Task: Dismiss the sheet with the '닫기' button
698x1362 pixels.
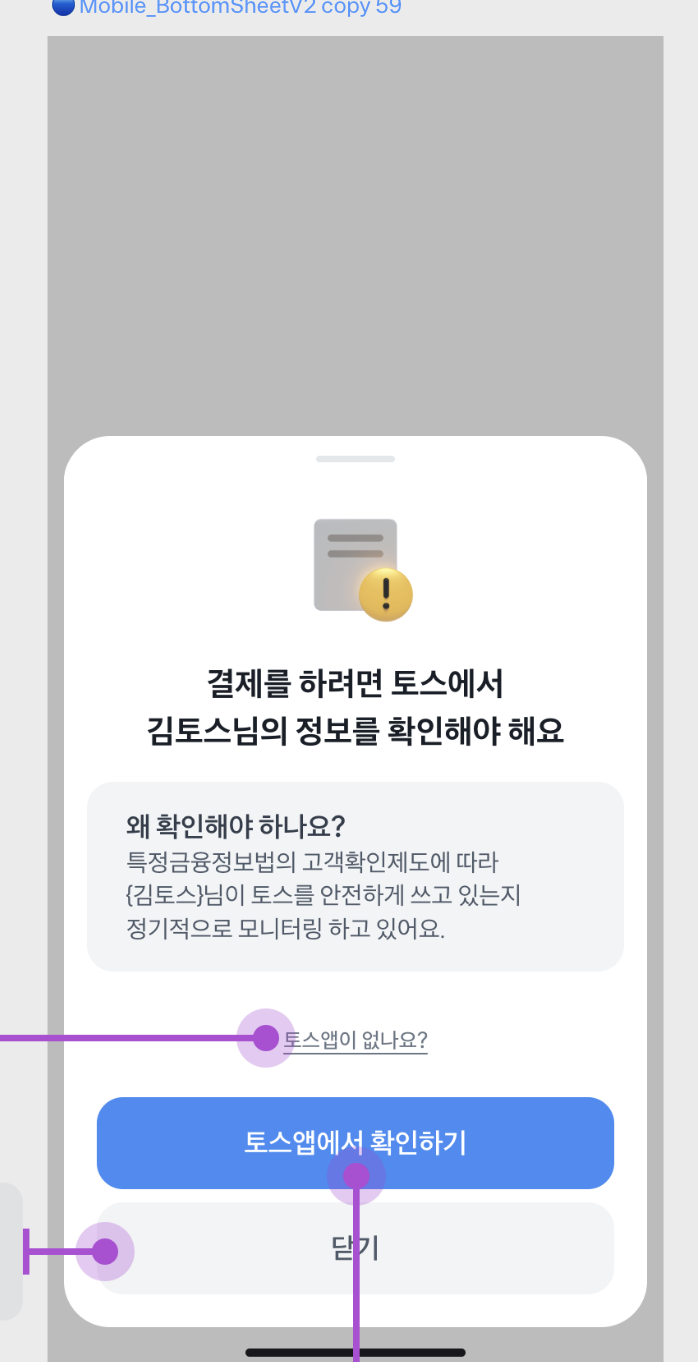Action: coord(355,1248)
